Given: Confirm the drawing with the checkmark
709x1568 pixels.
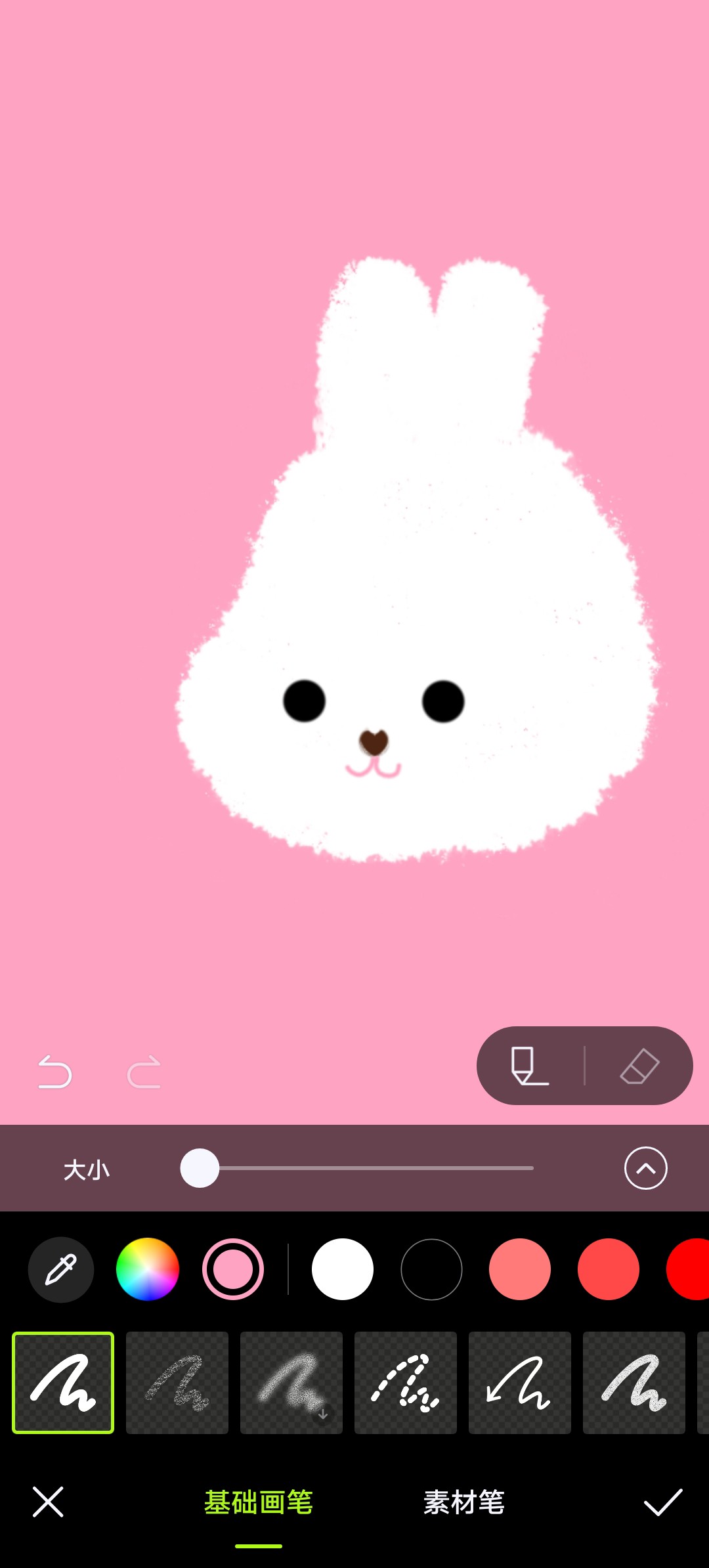Looking at the screenshot, I should 663,1502.
